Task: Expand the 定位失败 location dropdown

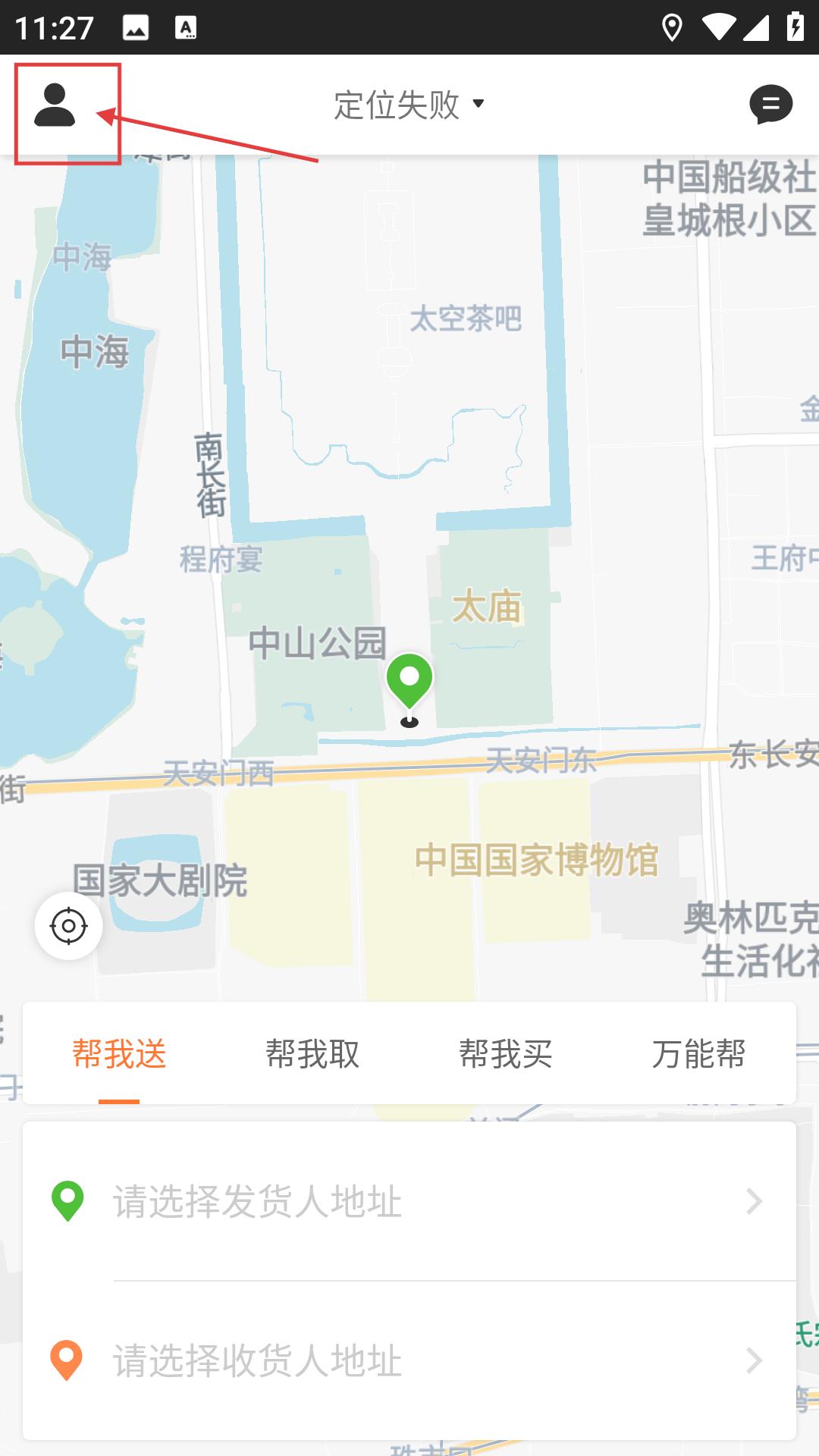Action: point(409,105)
